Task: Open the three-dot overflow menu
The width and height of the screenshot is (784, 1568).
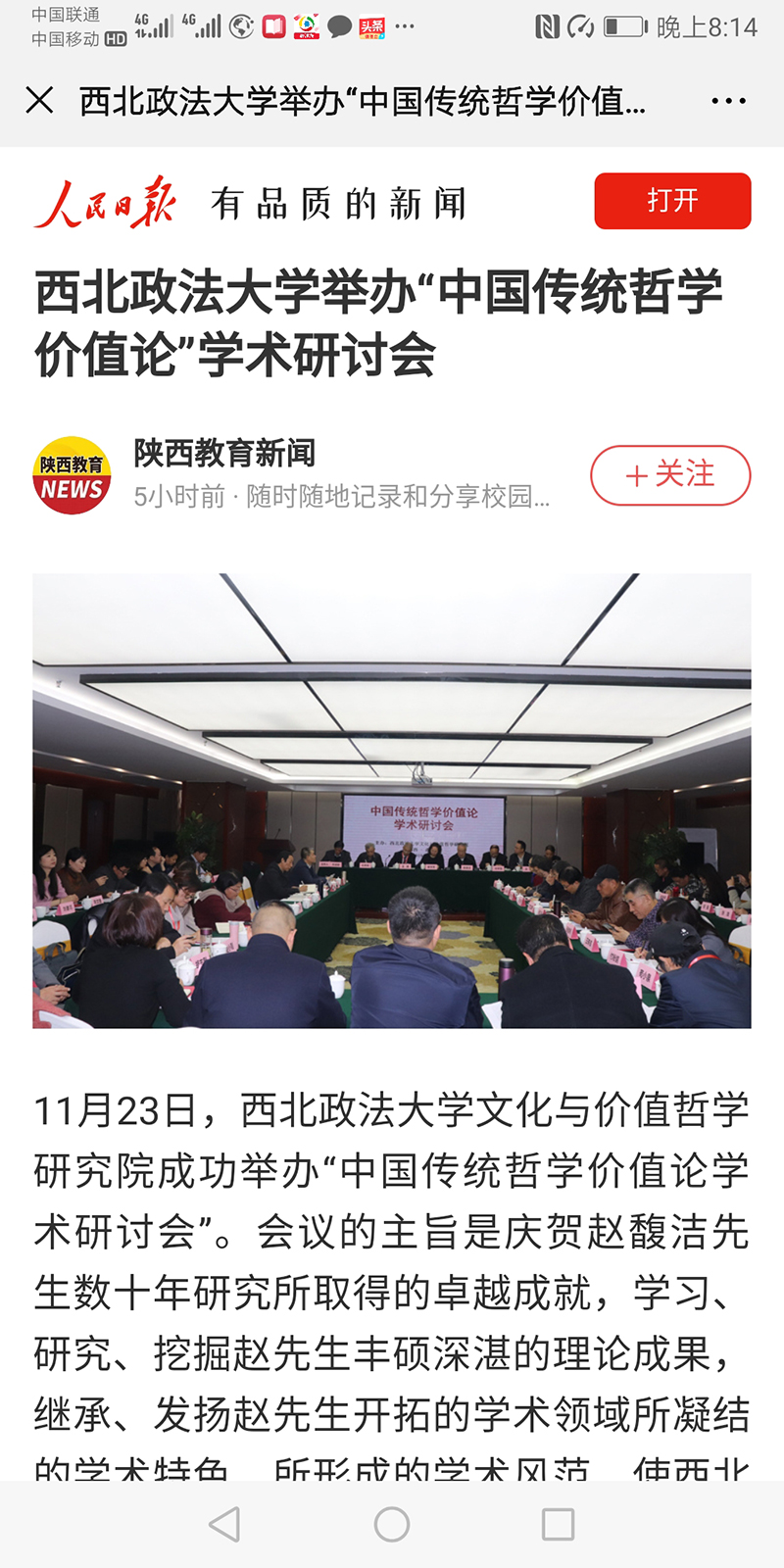Action: 728,101
